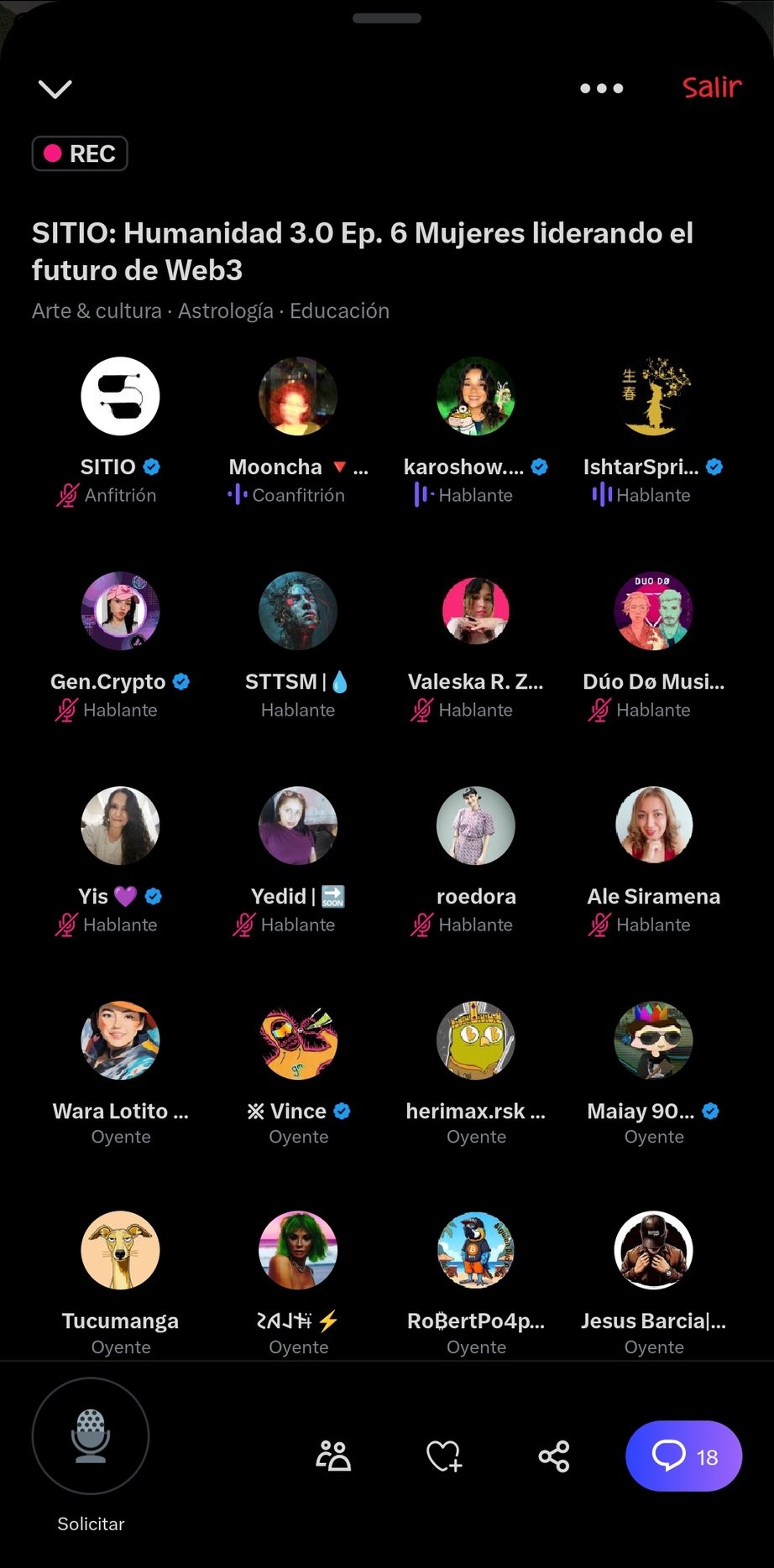The height and width of the screenshot is (1568, 774).
Task: Open co-host Mooncha's profile
Action: [x=298, y=396]
